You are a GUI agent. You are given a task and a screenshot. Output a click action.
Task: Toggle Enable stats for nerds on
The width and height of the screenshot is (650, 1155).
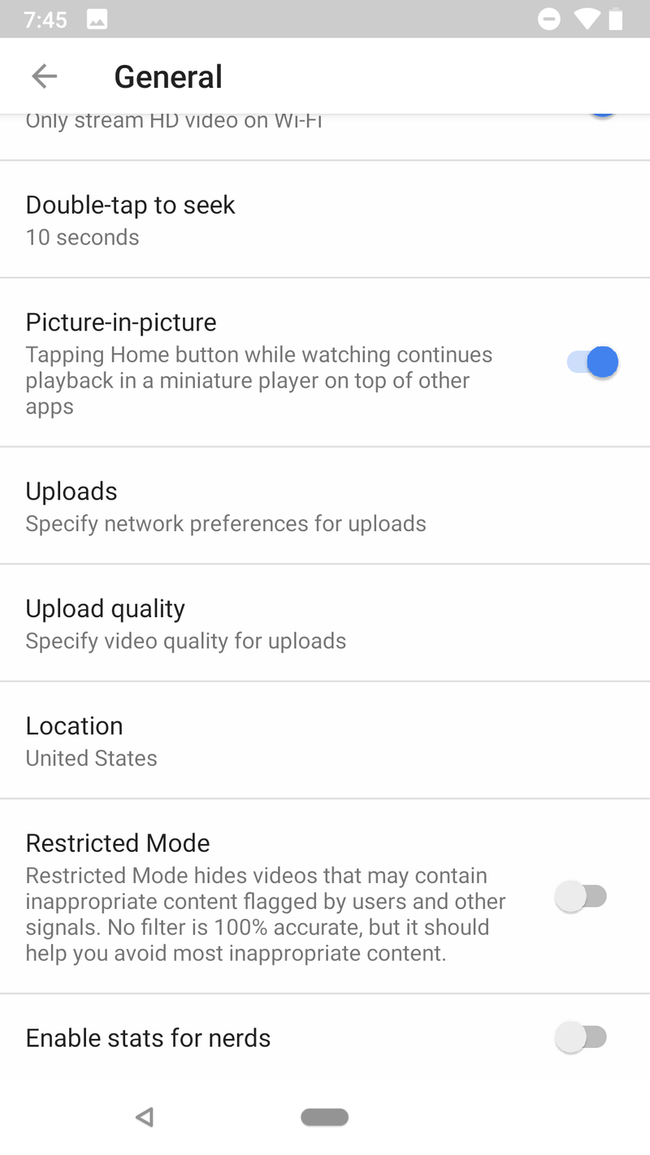point(581,1037)
